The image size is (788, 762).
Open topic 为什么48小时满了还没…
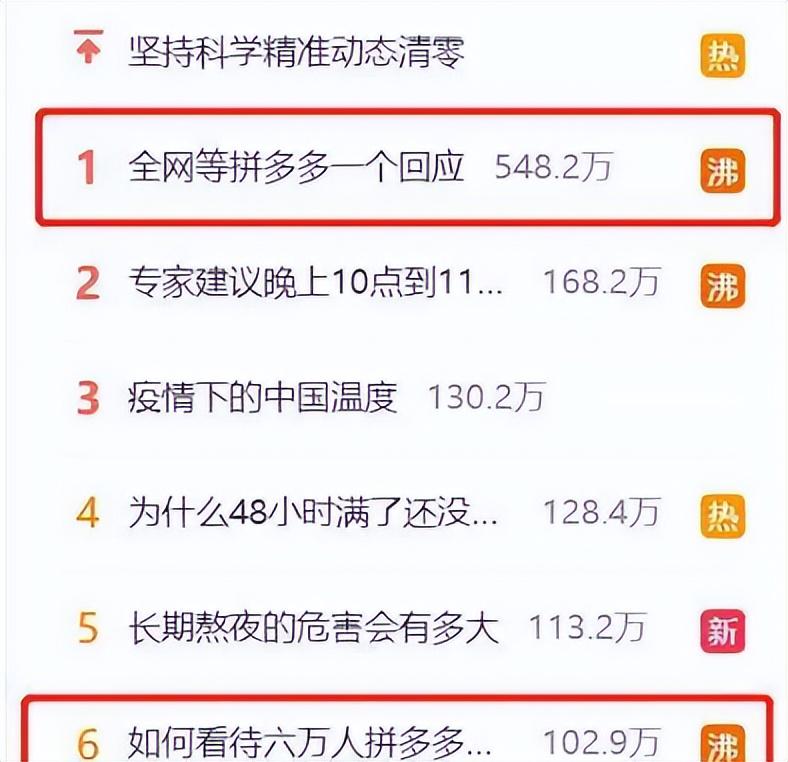[x=313, y=514]
